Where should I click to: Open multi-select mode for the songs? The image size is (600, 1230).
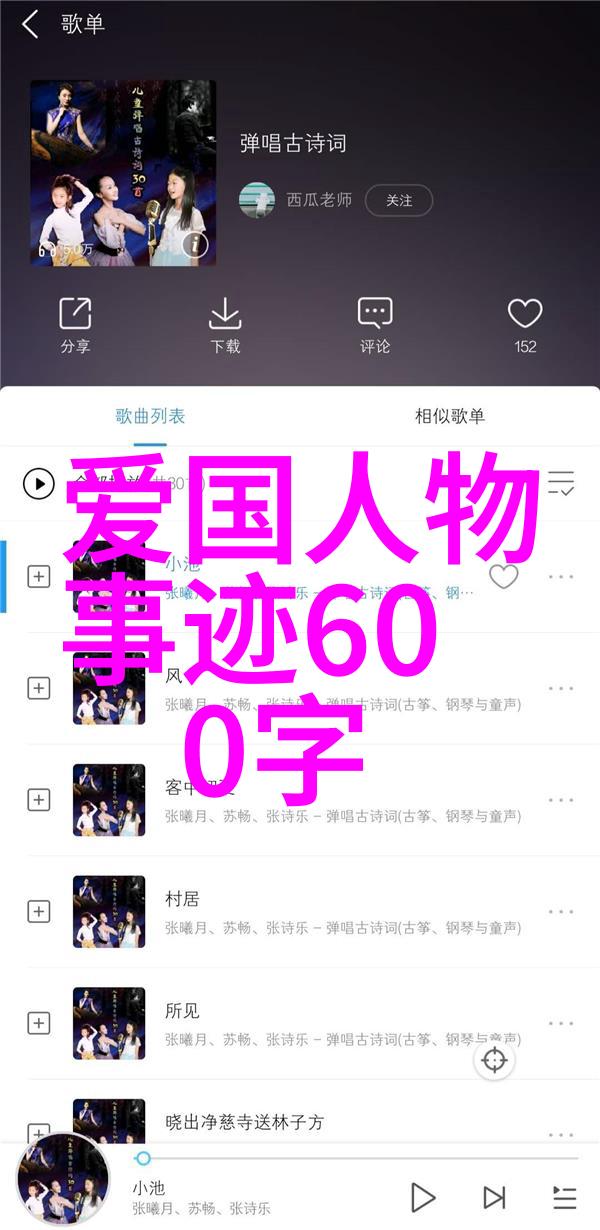(x=561, y=484)
